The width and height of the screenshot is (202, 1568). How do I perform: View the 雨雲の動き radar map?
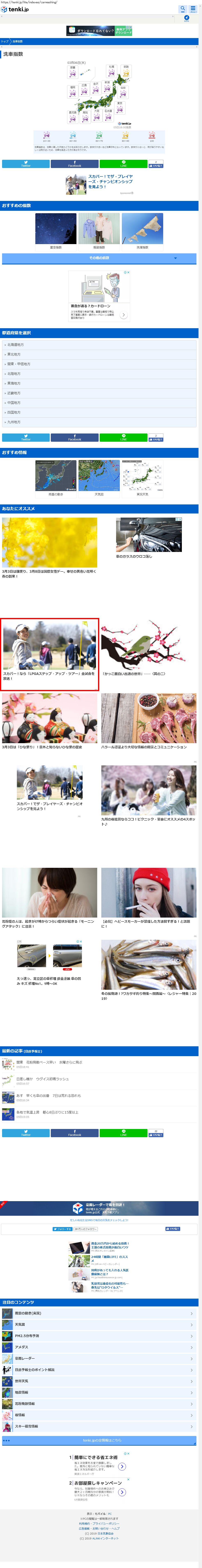coord(55,478)
